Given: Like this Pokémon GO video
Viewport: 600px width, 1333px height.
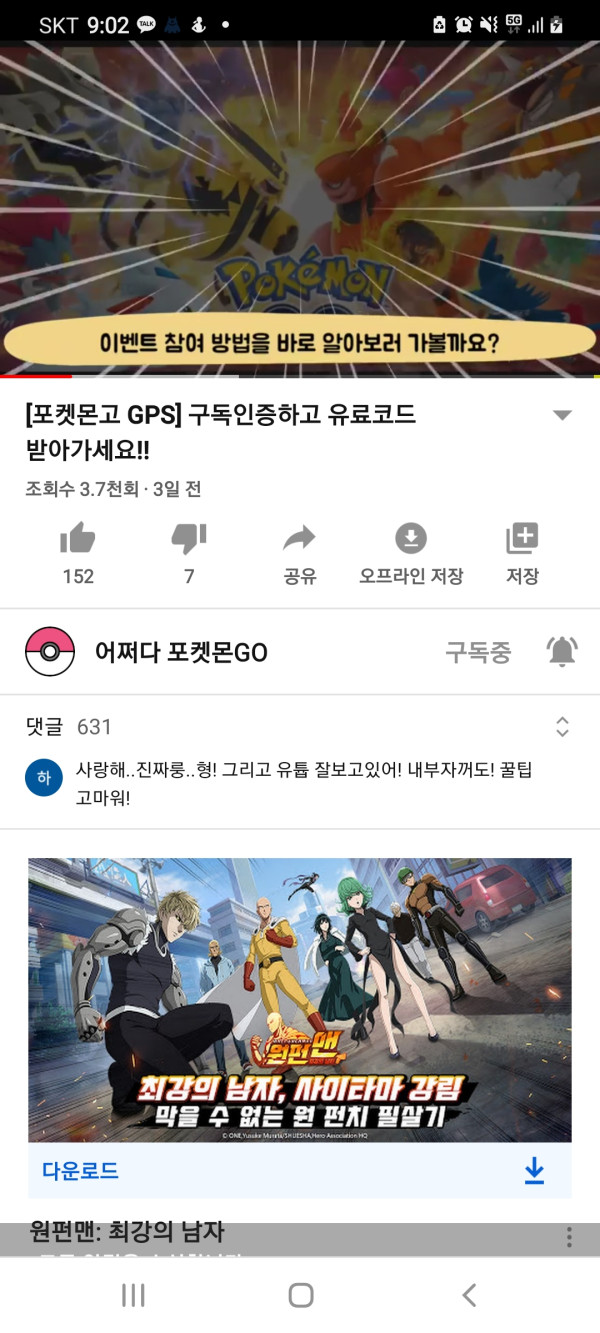Looking at the screenshot, I should pyautogui.click(x=78, y=540).
